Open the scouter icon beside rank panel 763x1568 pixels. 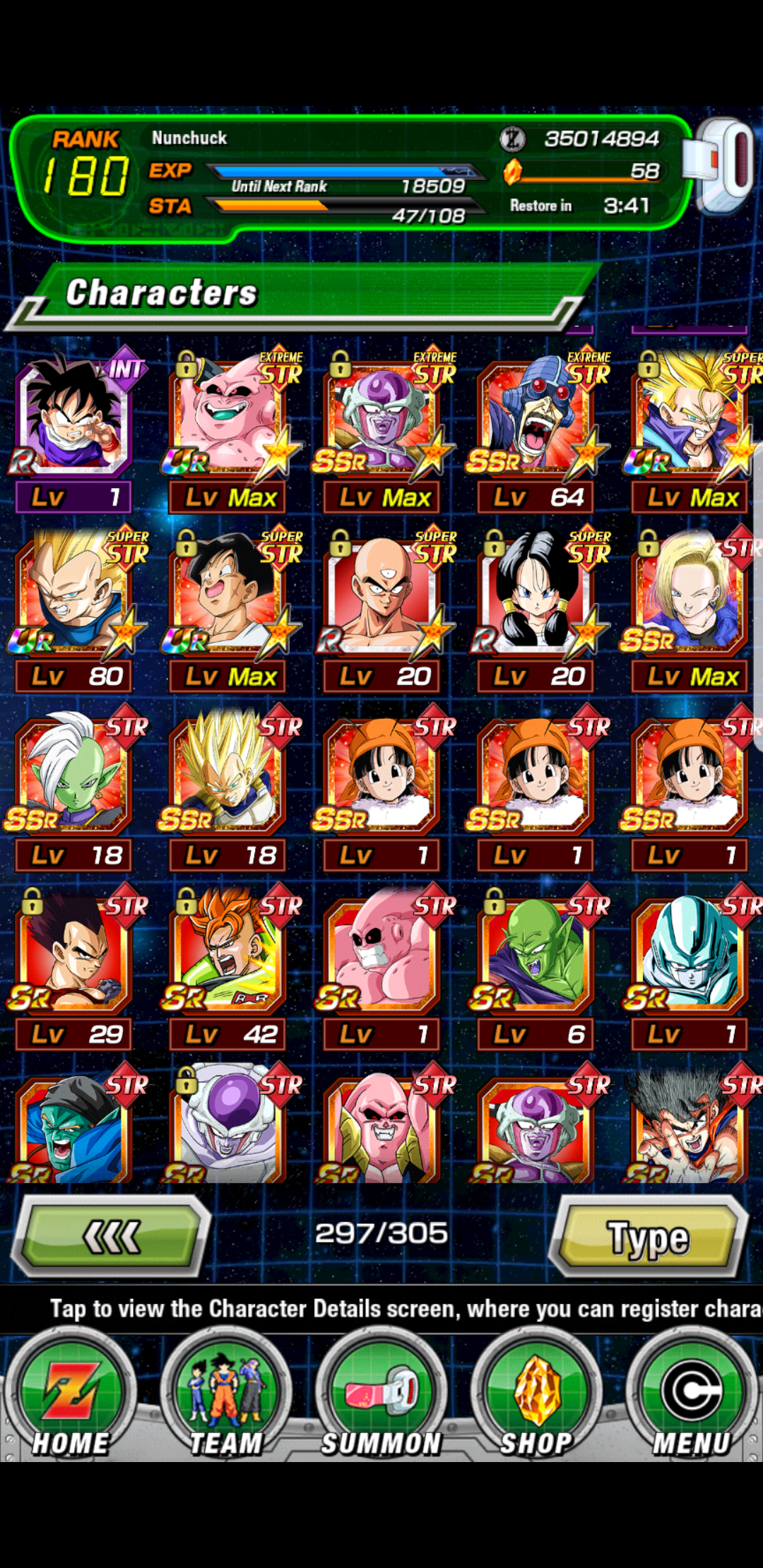[x=721, y=166]
